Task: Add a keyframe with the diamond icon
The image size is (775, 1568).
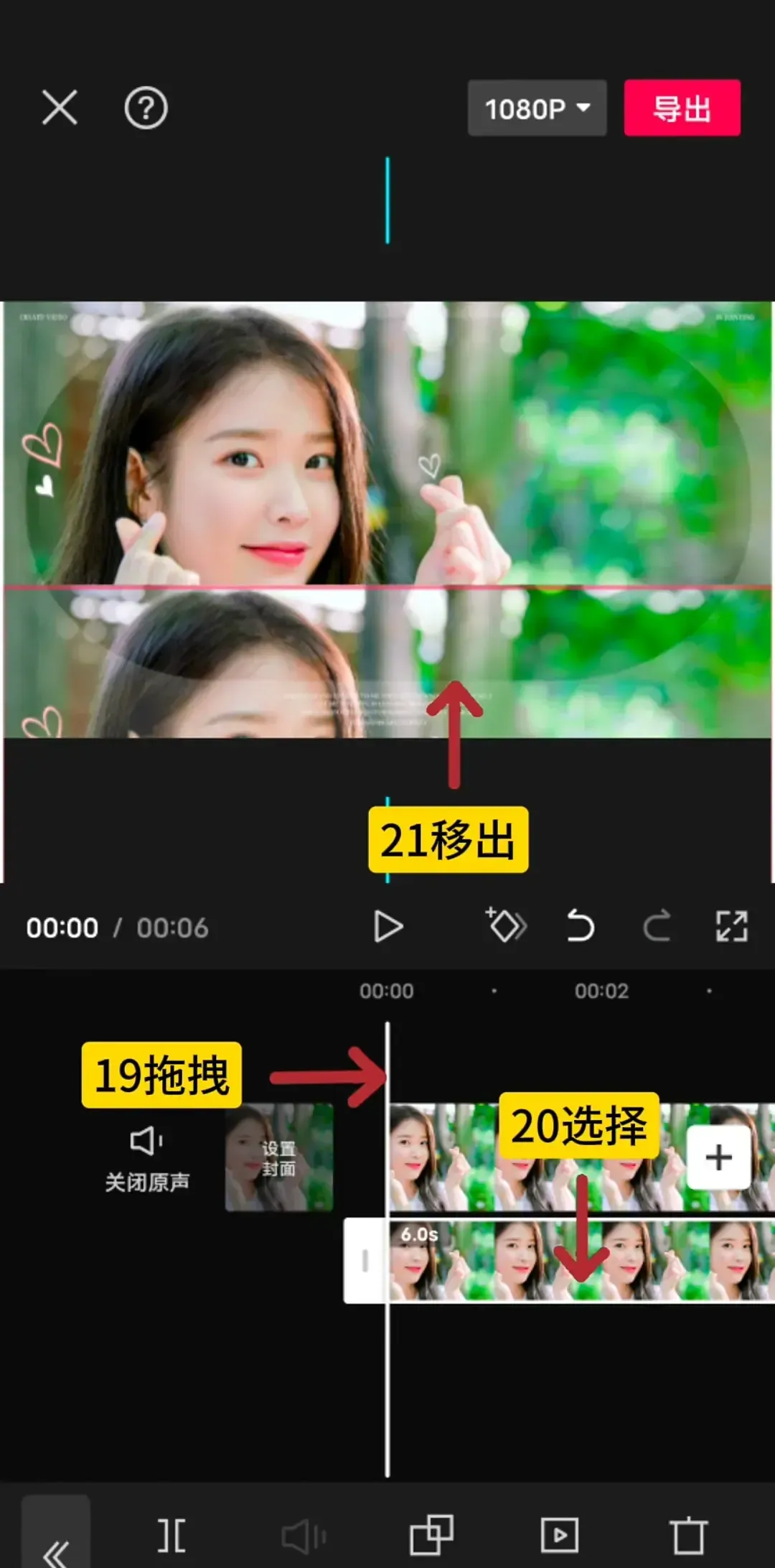Action: coord(507,925)
